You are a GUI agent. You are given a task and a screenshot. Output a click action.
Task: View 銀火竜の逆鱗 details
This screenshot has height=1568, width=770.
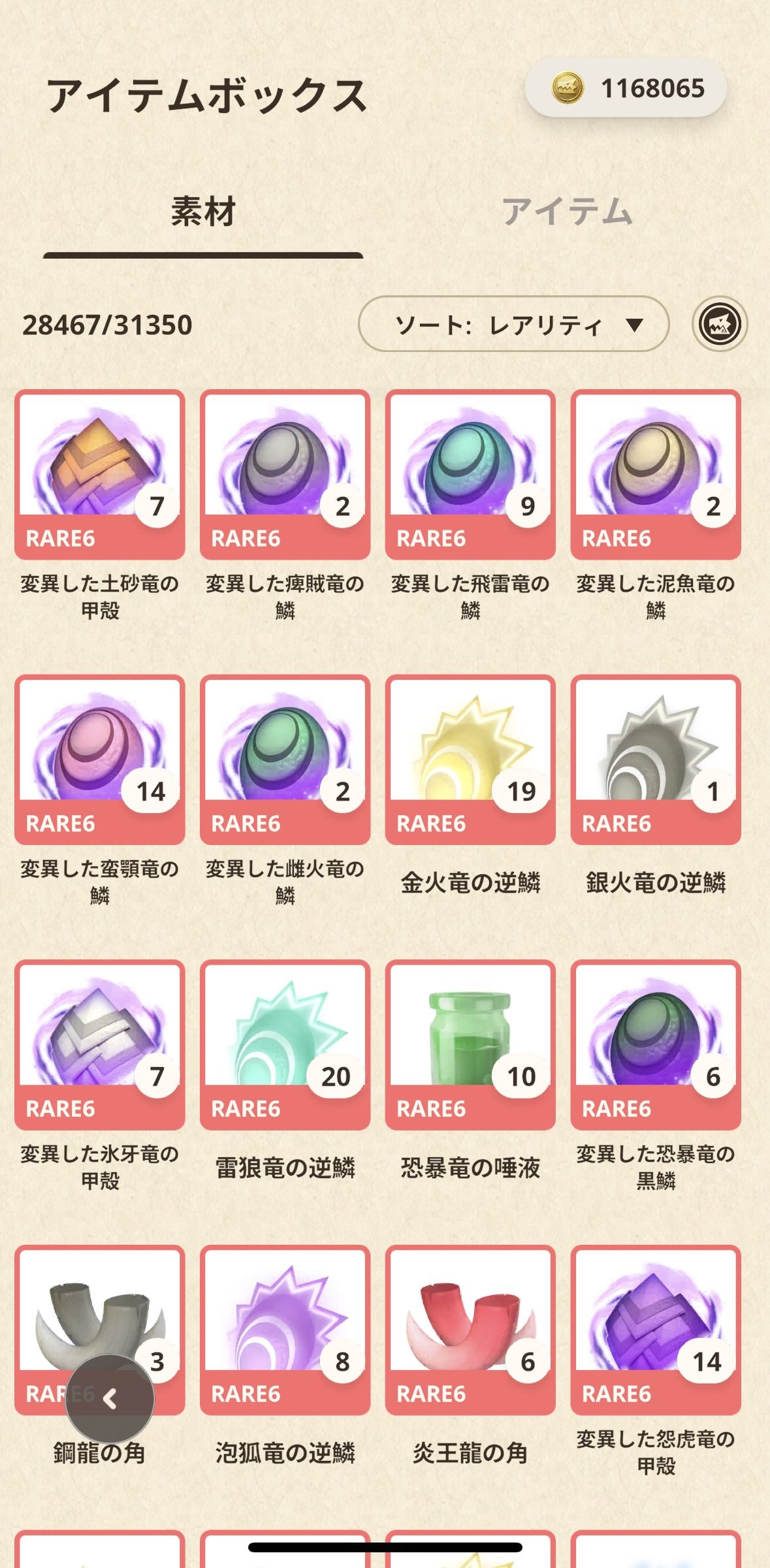pyautogui.click(x=656, y=759)
